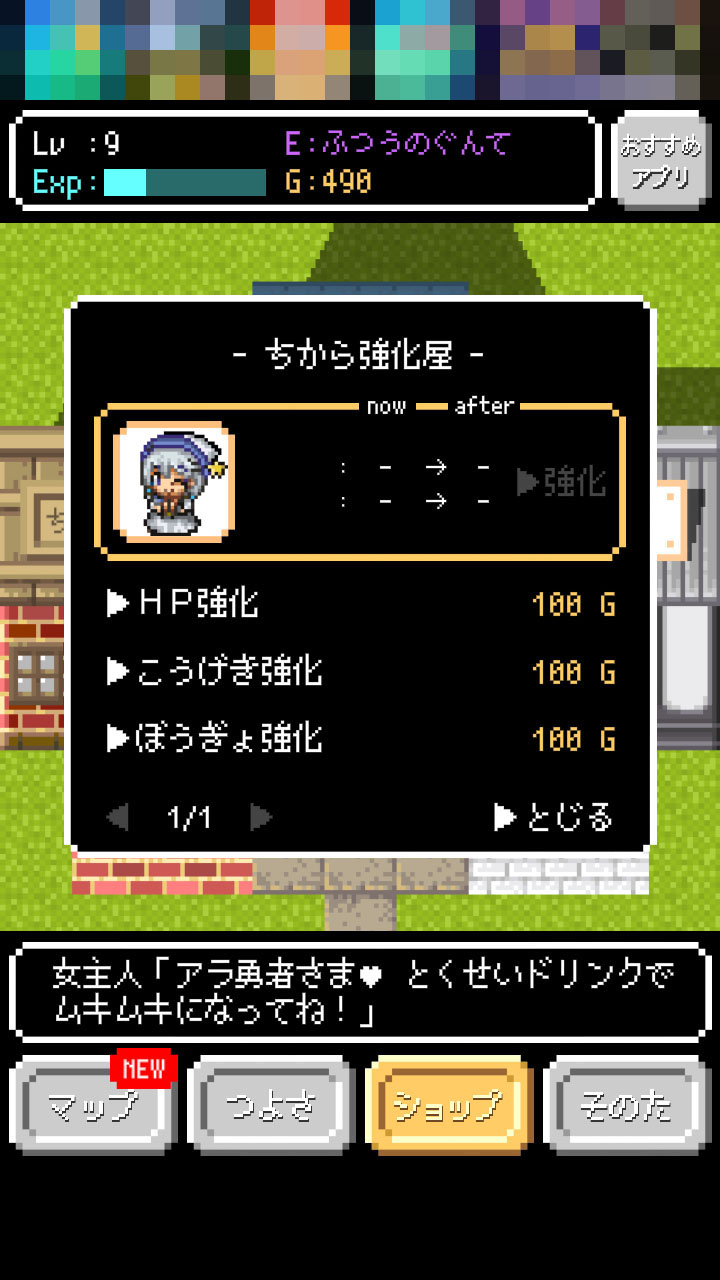Select the ショップ tab
This screenshot has width=720, height=1280.
pyautogui.click(x=449, y=1106)
